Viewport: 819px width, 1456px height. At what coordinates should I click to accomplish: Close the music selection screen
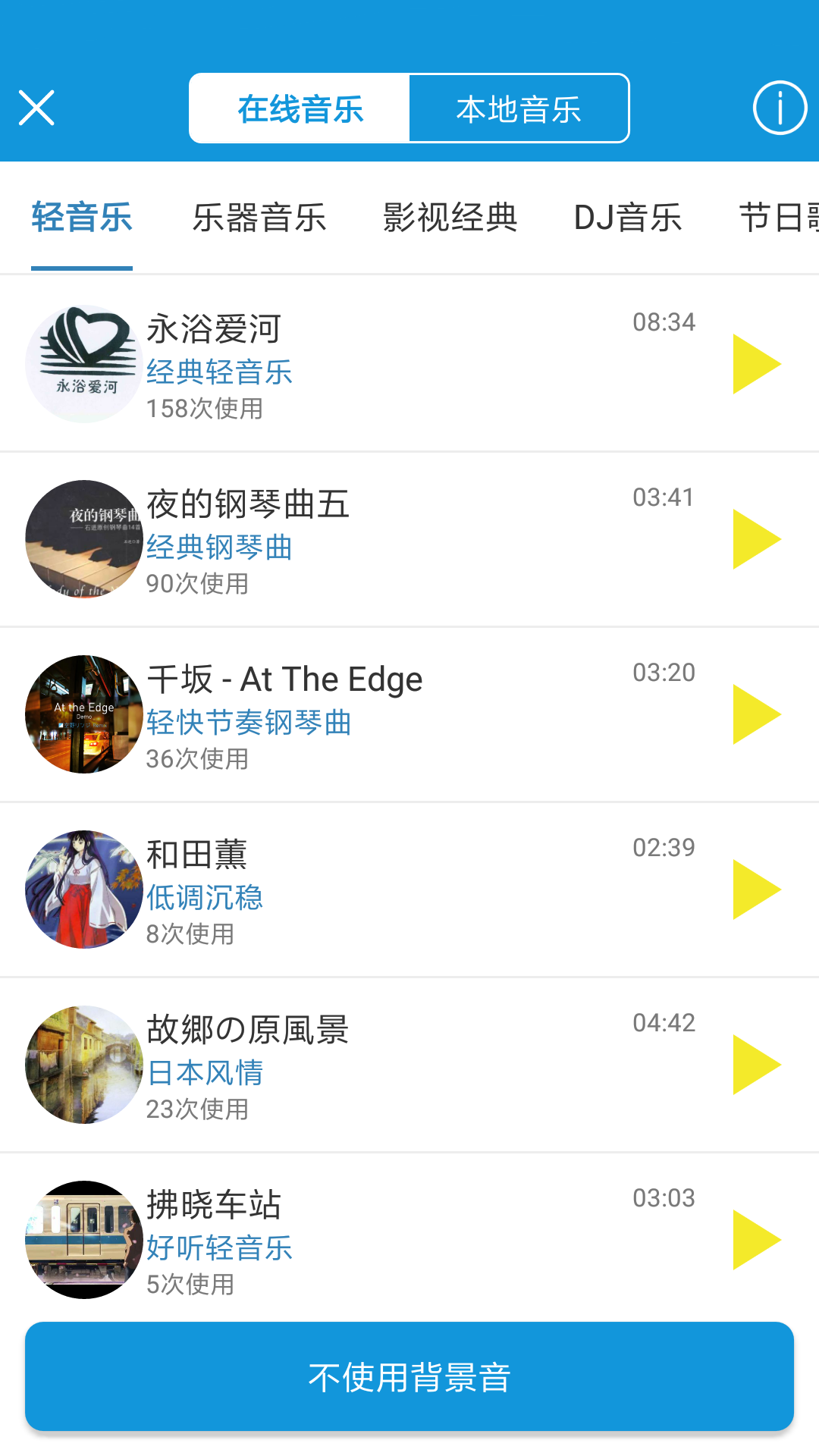37,108
